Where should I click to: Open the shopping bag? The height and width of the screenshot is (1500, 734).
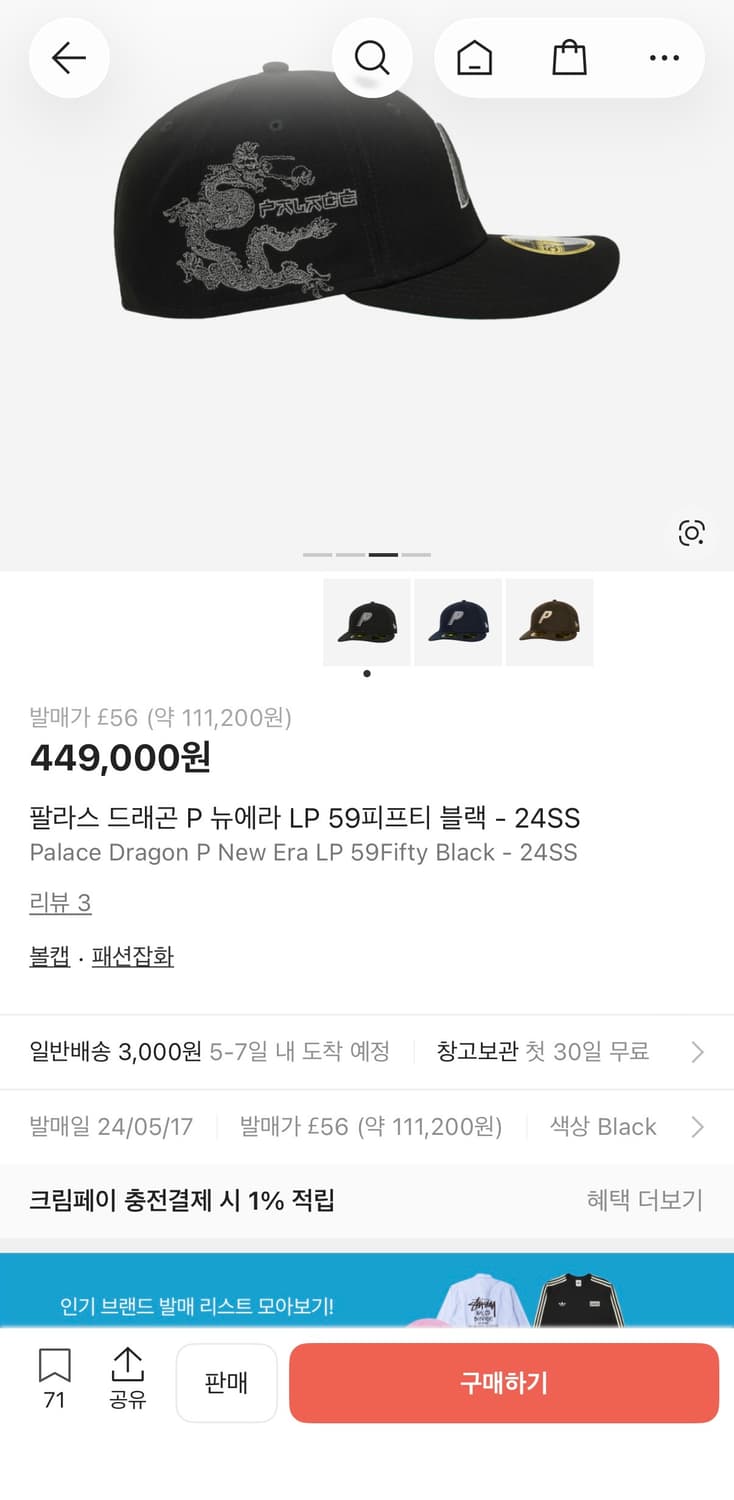point(570,57)
